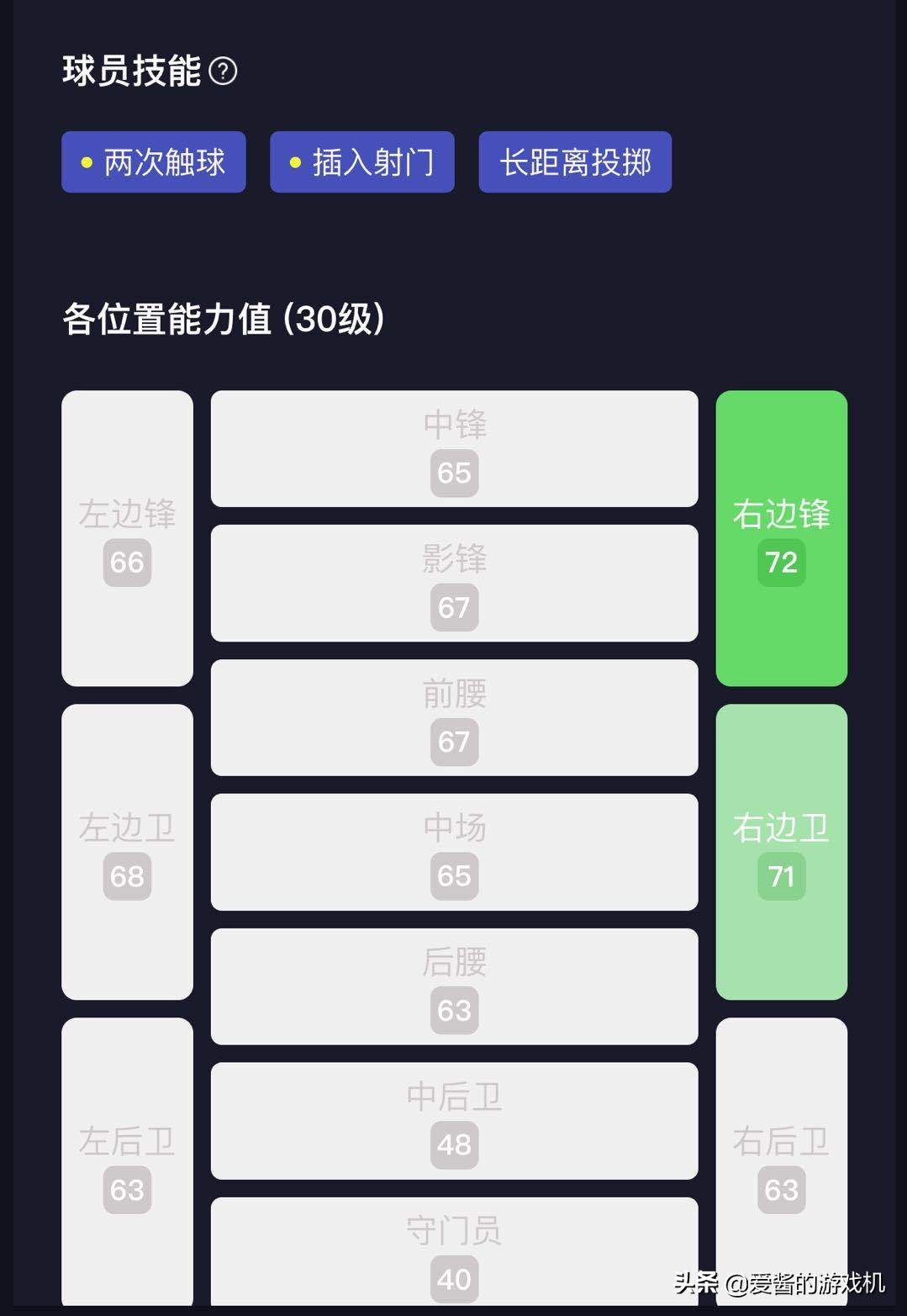Select the 右边锋 green position card
The width and height of the screenshot is (907, 1316).
[781, 538]
